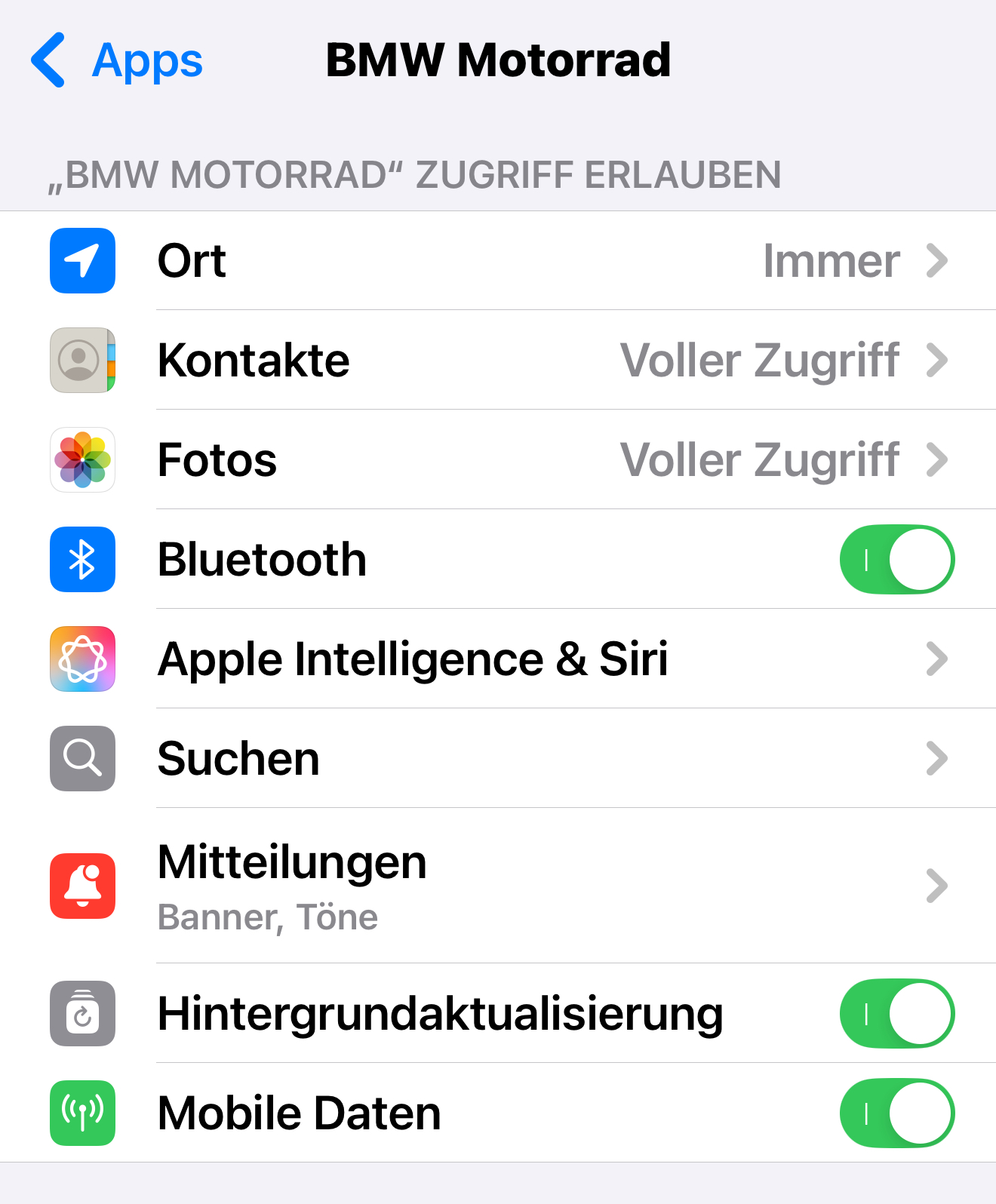Toggle off Mobile Daten

[896, 1113]
